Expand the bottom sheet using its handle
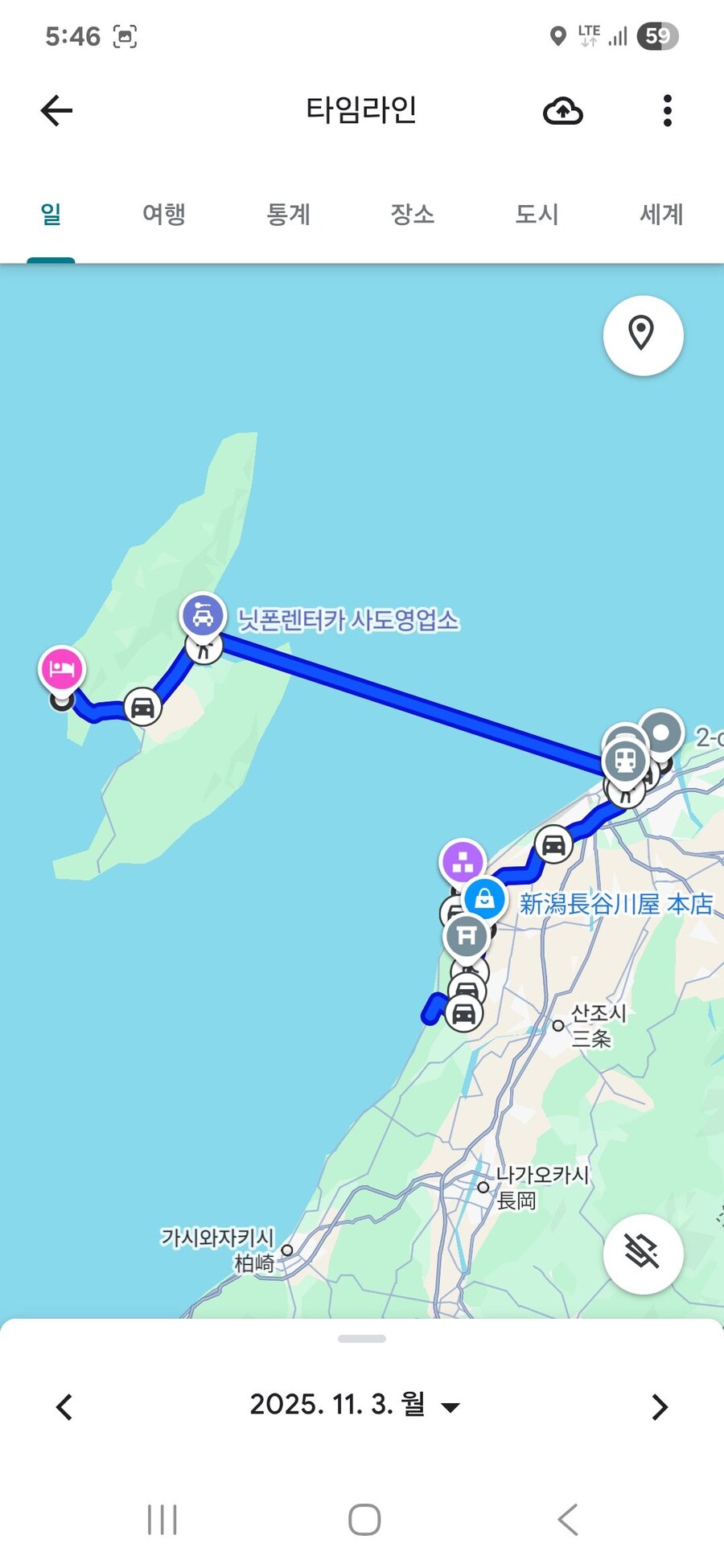Image resolution: width=724 pixels, height=1568 pixels. [x=362, y=1337]
